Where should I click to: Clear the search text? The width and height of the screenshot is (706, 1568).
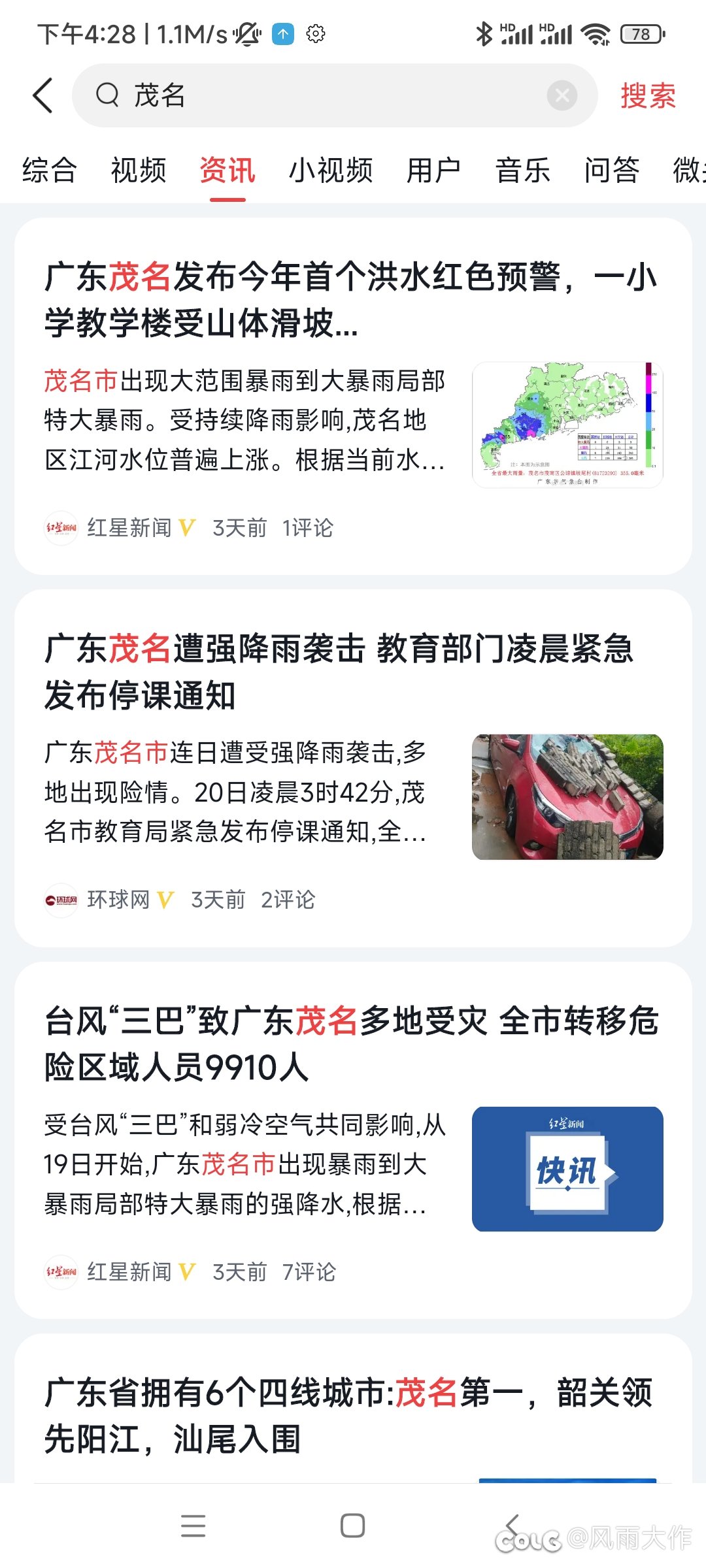[562, 96]
